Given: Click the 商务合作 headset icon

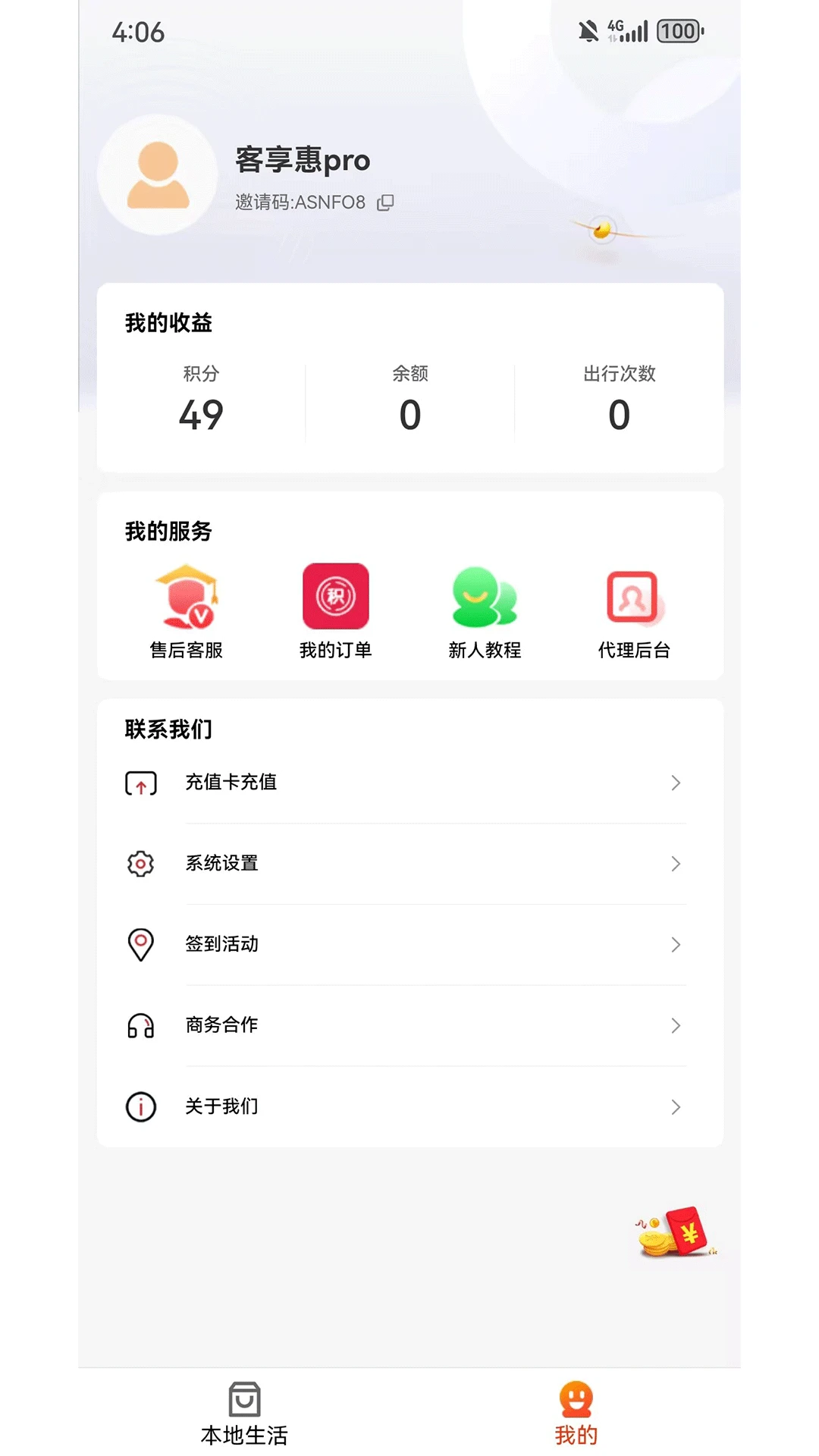Looking at the screenshot, I should coord(140,1026).
